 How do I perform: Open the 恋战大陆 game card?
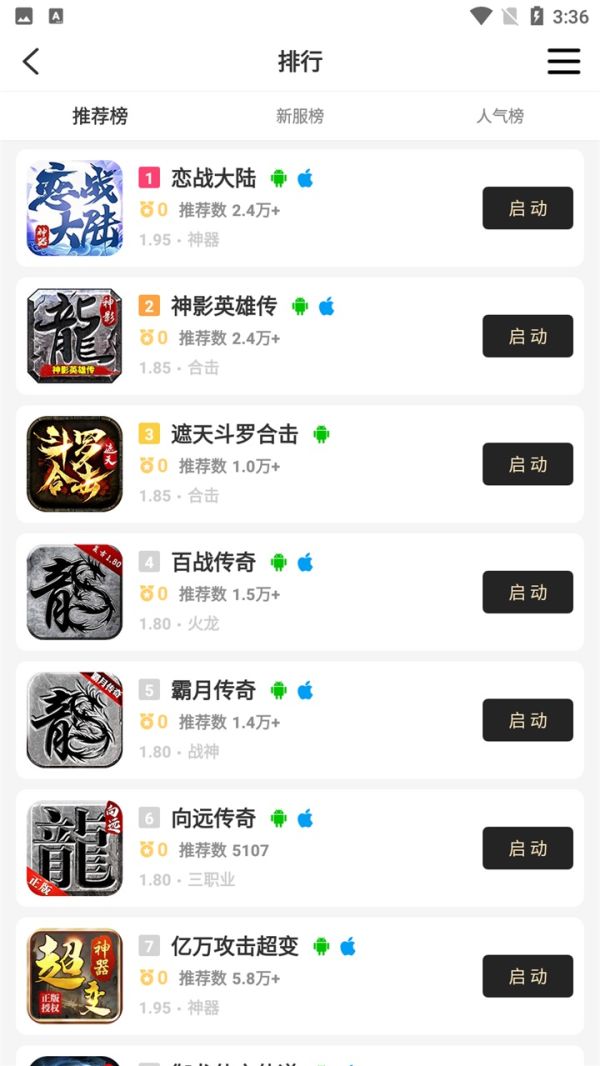point(214,179)
